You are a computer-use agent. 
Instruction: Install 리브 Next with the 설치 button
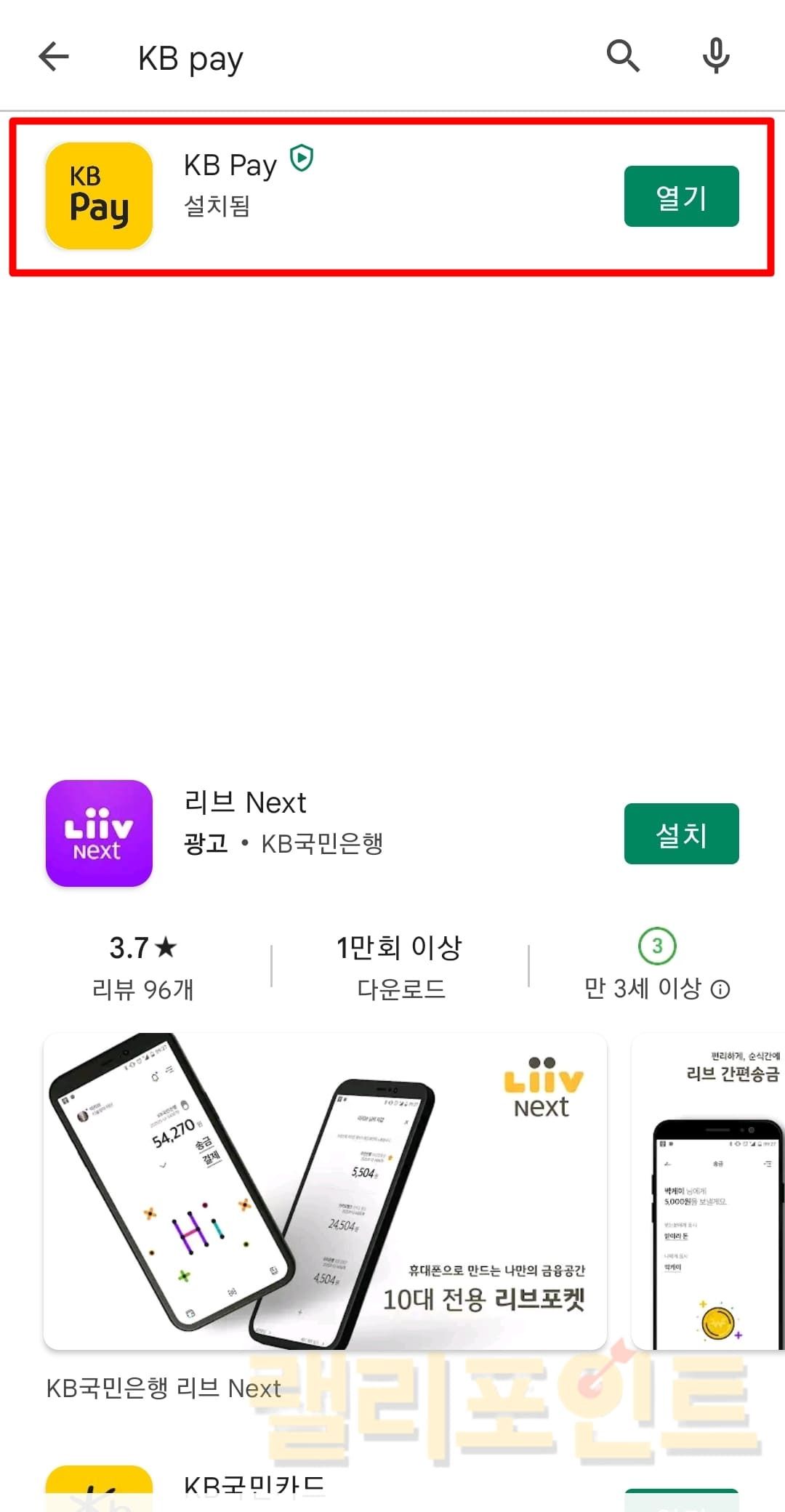point(681,834)
